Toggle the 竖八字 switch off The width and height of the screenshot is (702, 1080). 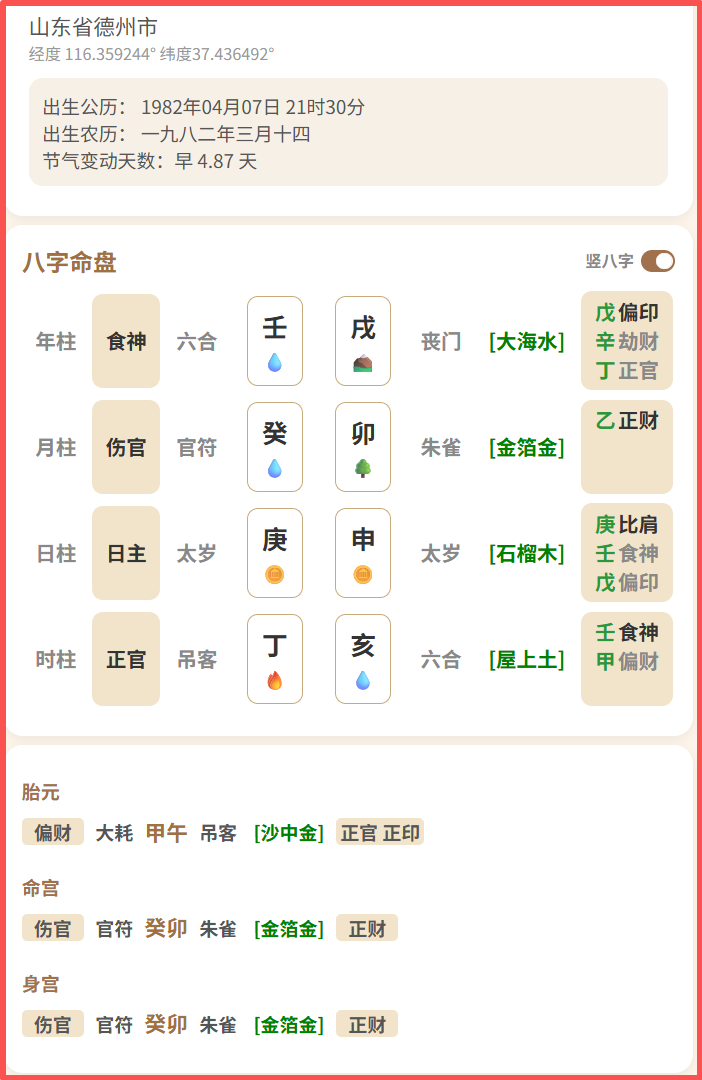[x=658, y=261]
